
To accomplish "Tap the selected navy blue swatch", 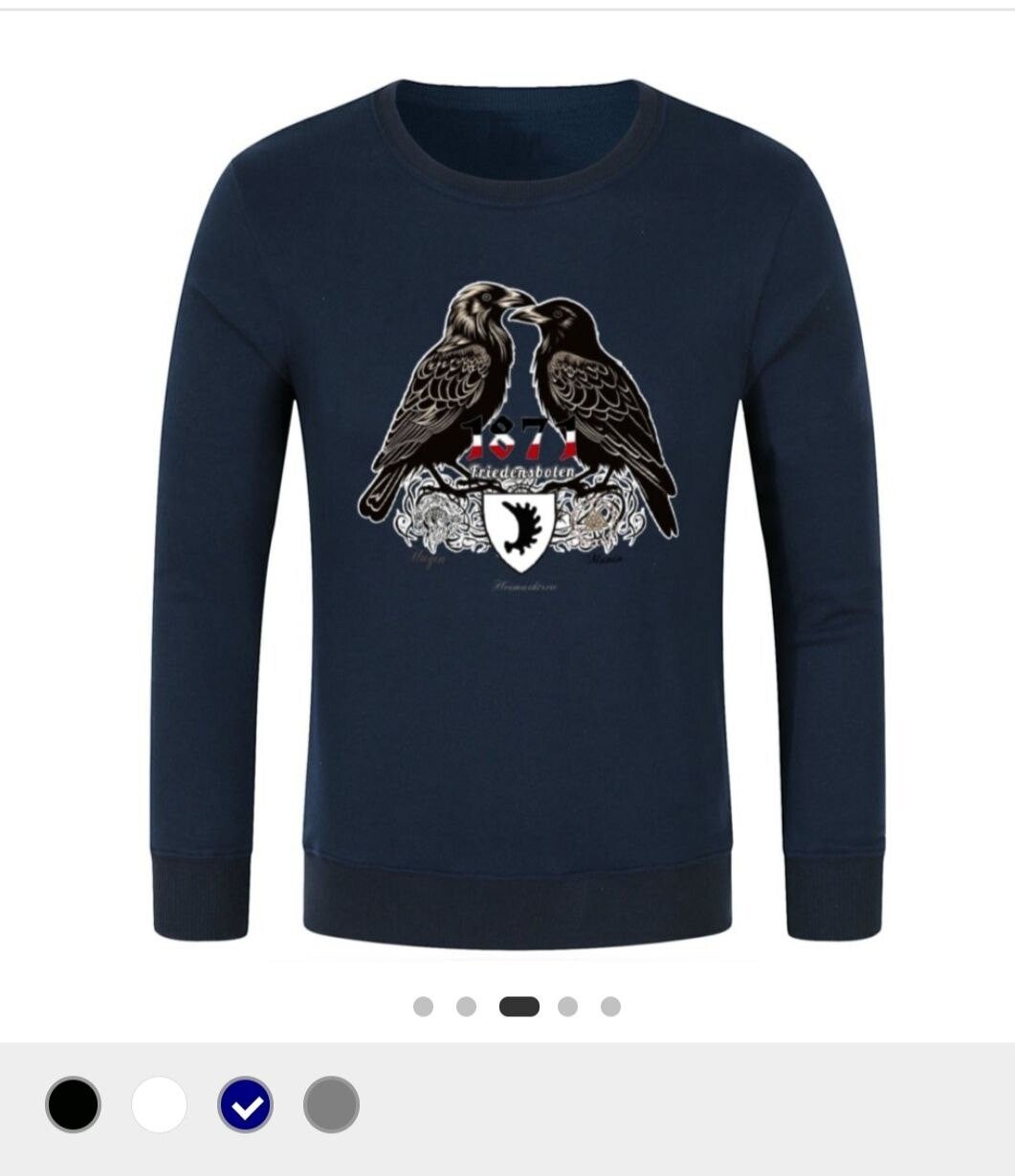I will [x=246, y=1105].
